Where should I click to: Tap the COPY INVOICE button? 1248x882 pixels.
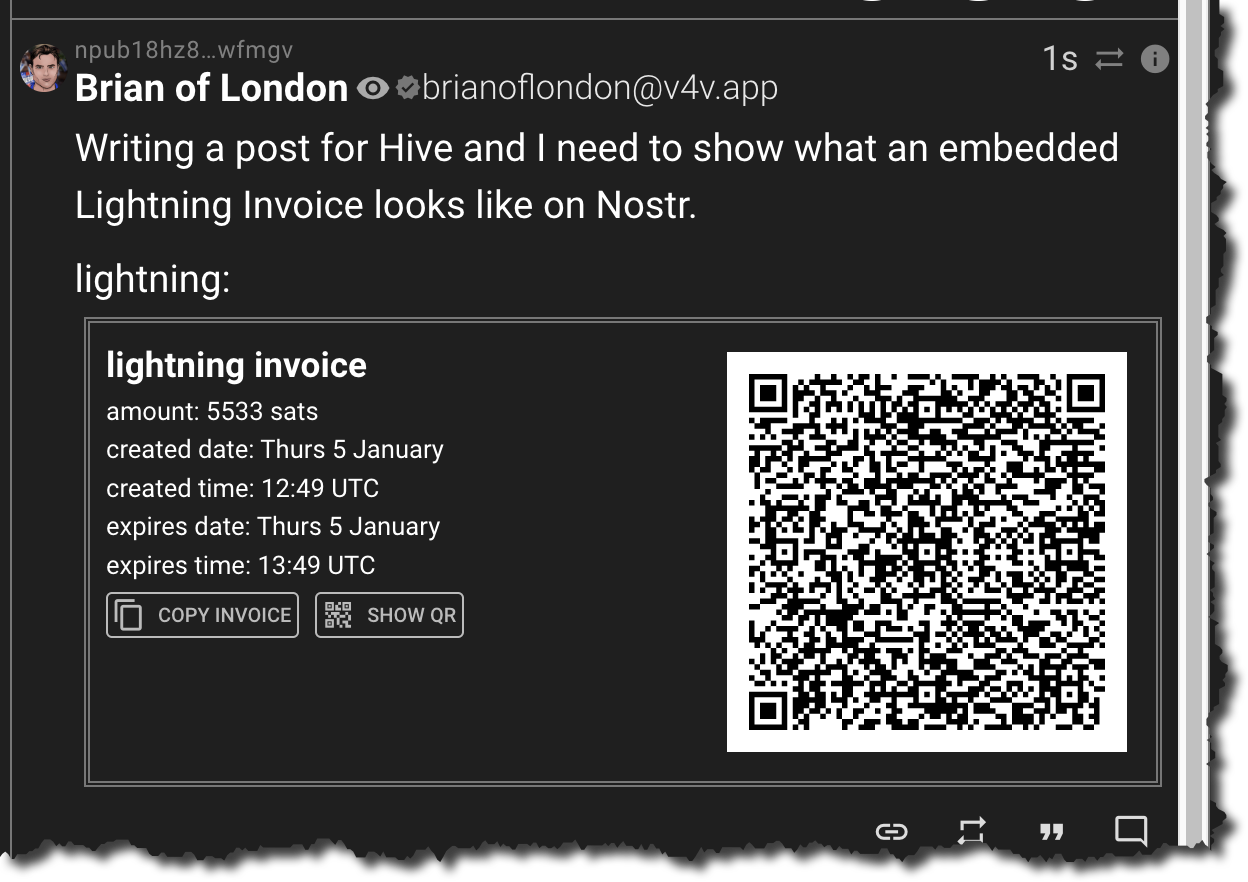202,615
